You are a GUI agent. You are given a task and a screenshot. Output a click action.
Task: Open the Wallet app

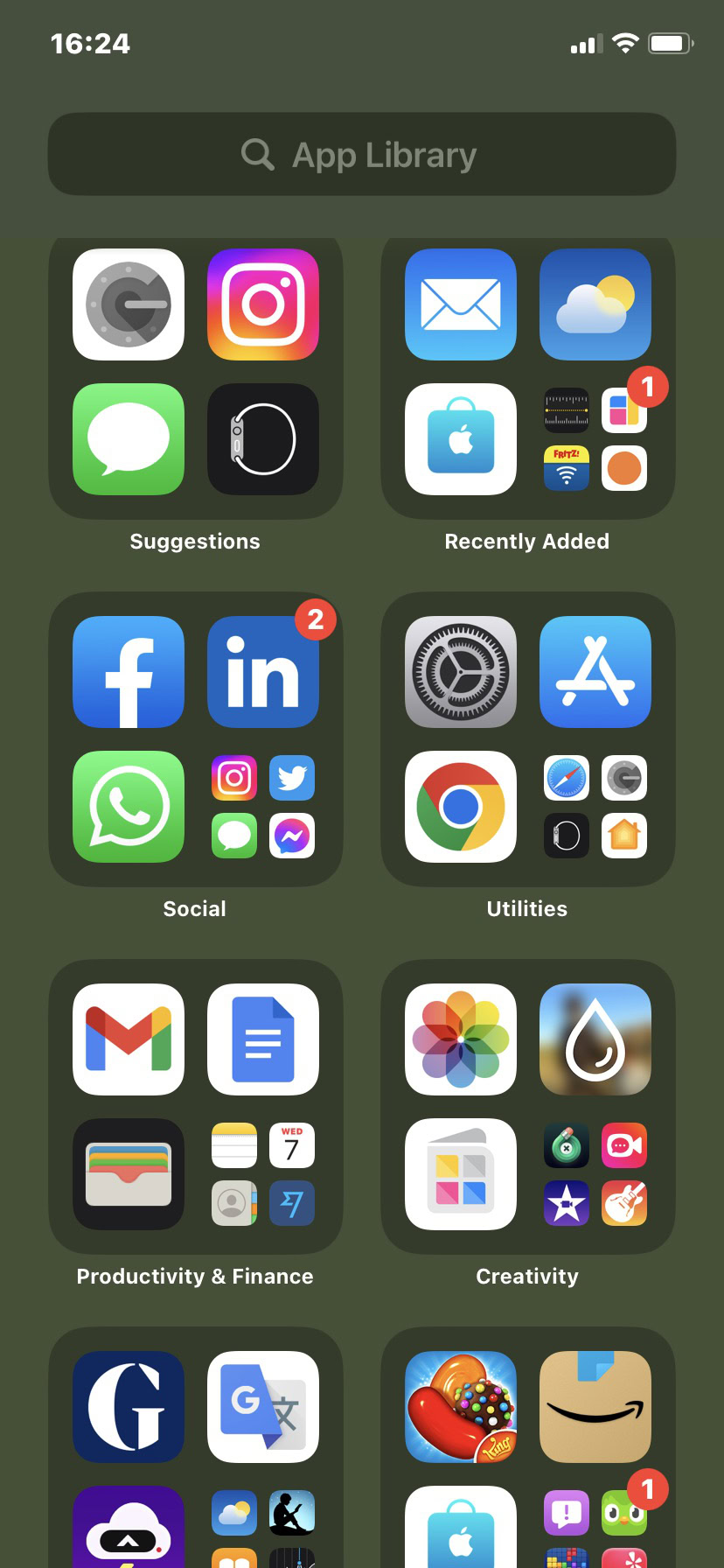[x=129, y=1174]
